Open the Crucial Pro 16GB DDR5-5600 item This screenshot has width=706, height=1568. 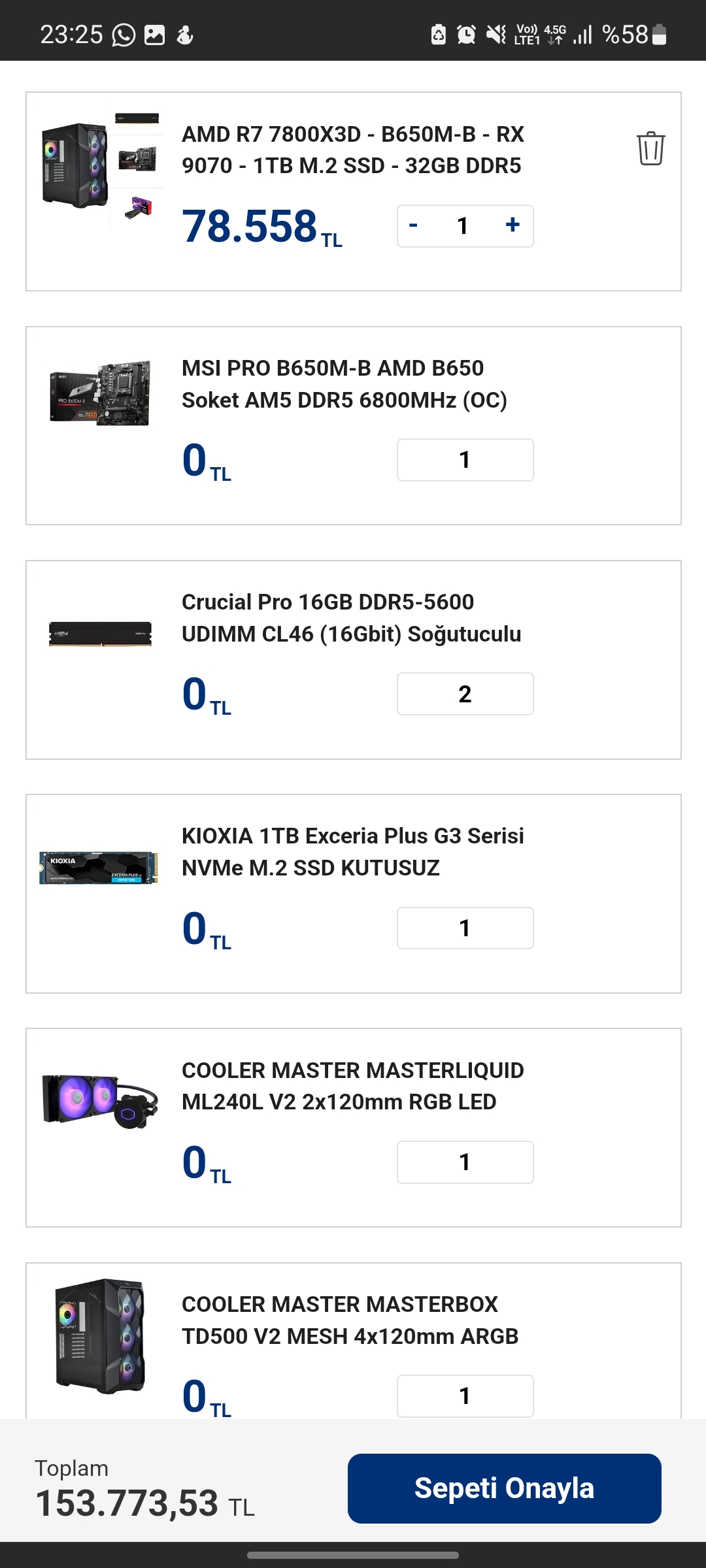[x=351, y=618]
